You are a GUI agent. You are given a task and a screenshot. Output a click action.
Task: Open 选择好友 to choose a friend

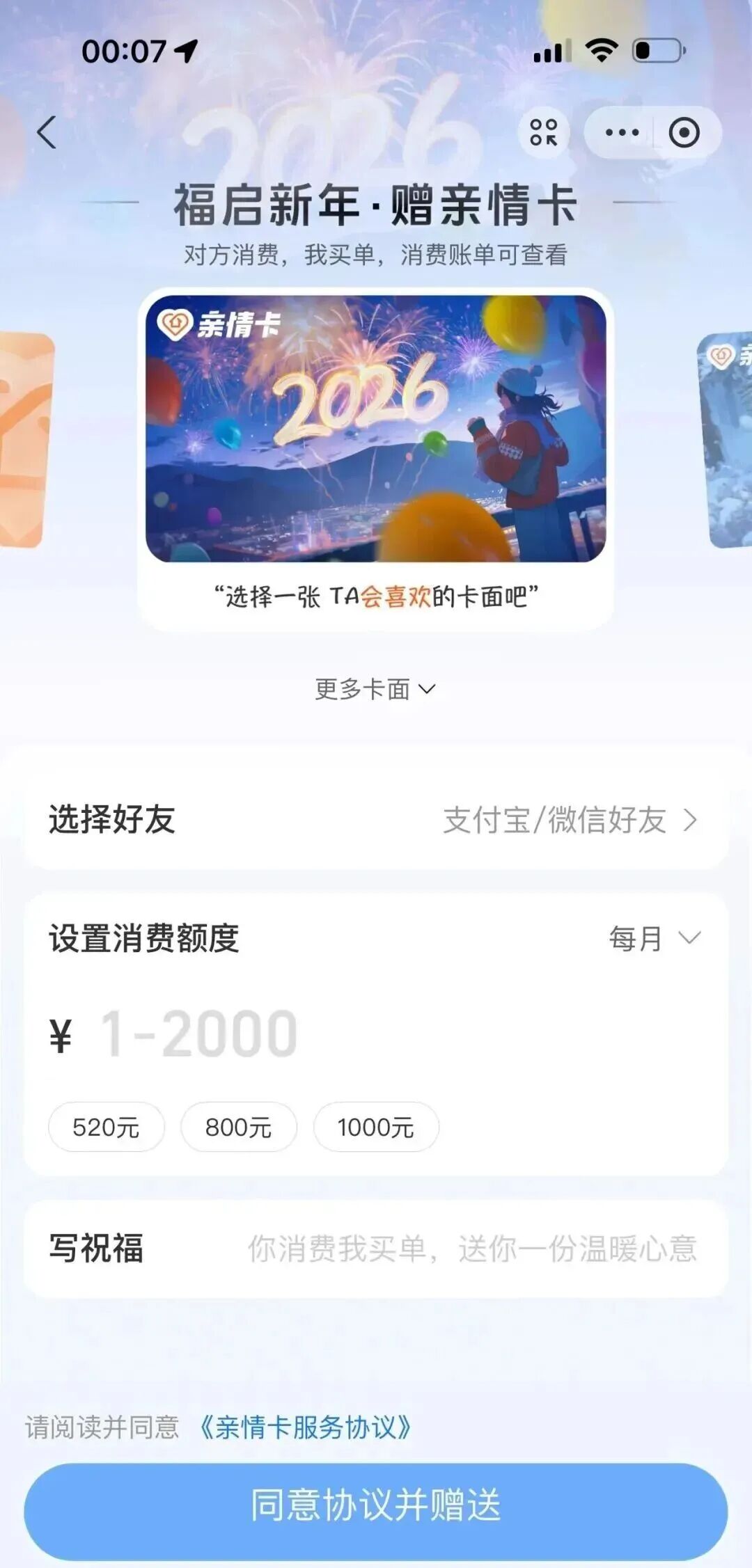375,820
